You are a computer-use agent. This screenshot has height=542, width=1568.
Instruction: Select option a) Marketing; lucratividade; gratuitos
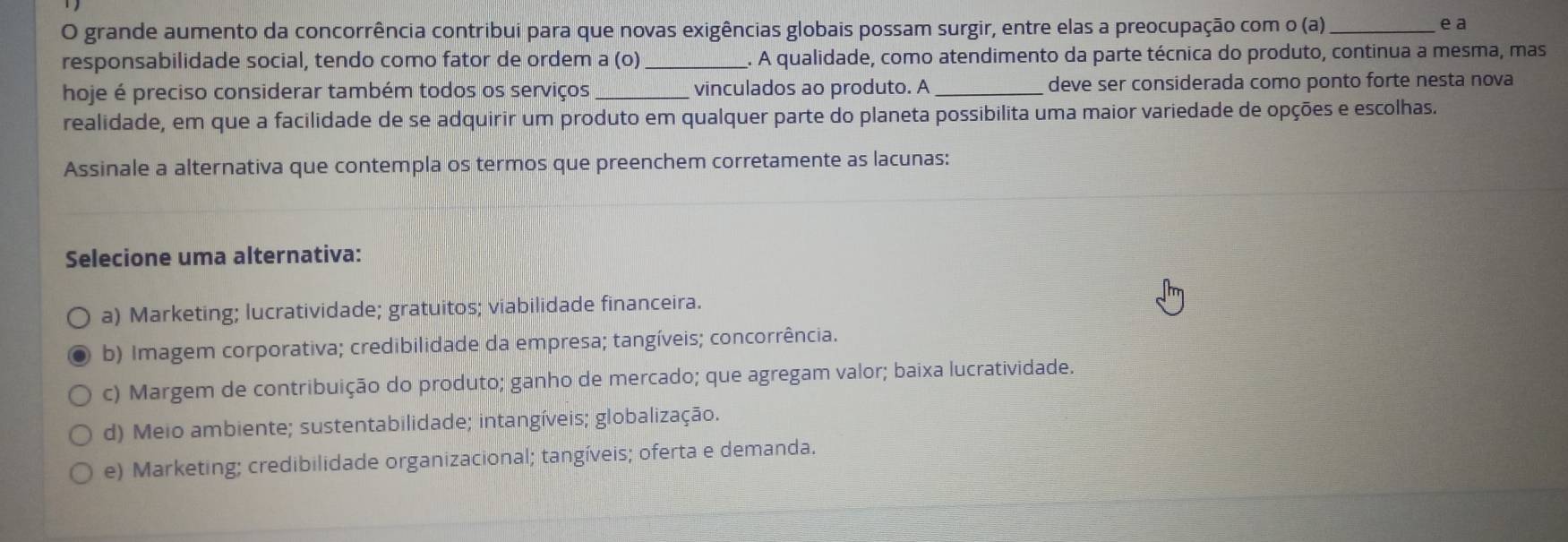pos(80,317)
